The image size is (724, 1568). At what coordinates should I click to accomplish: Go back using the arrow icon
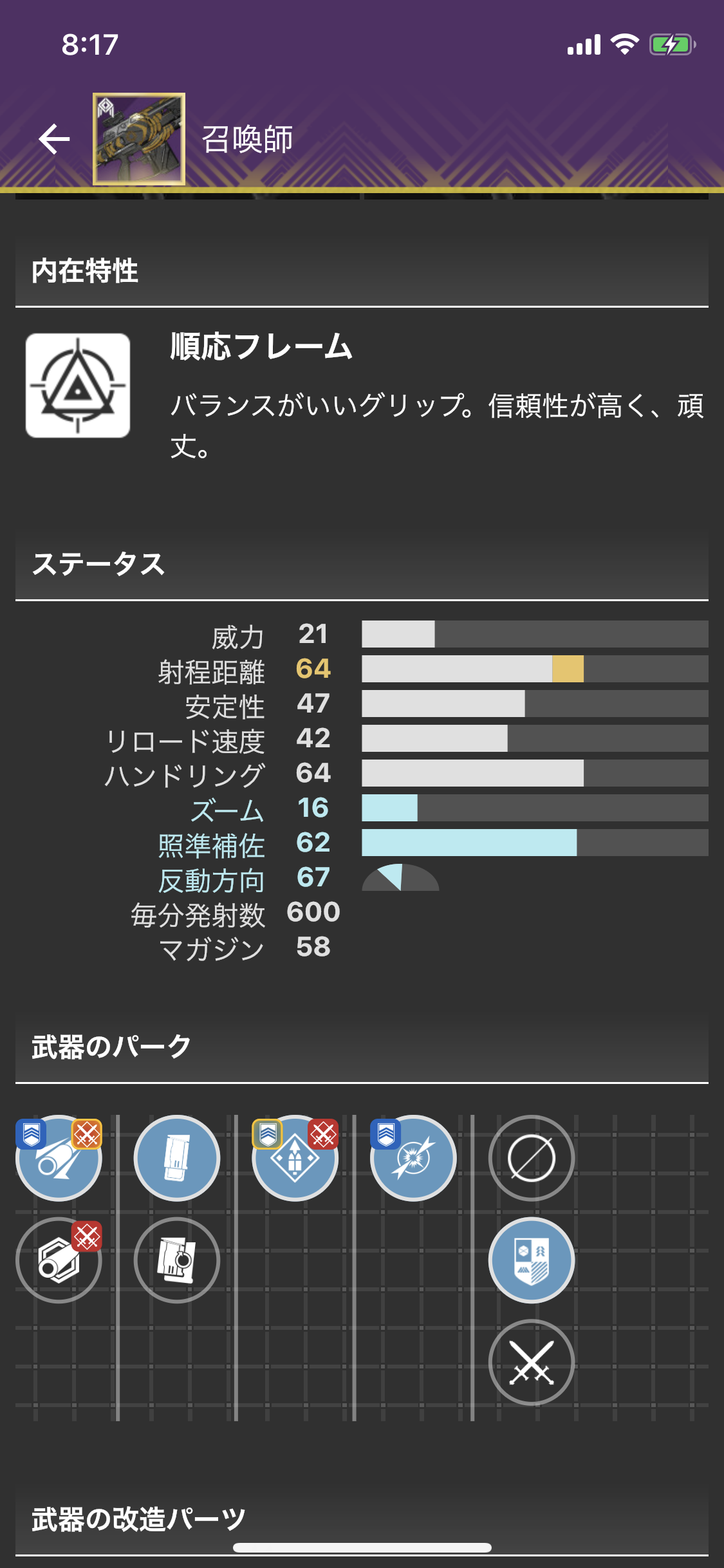(x=54, y=139)
